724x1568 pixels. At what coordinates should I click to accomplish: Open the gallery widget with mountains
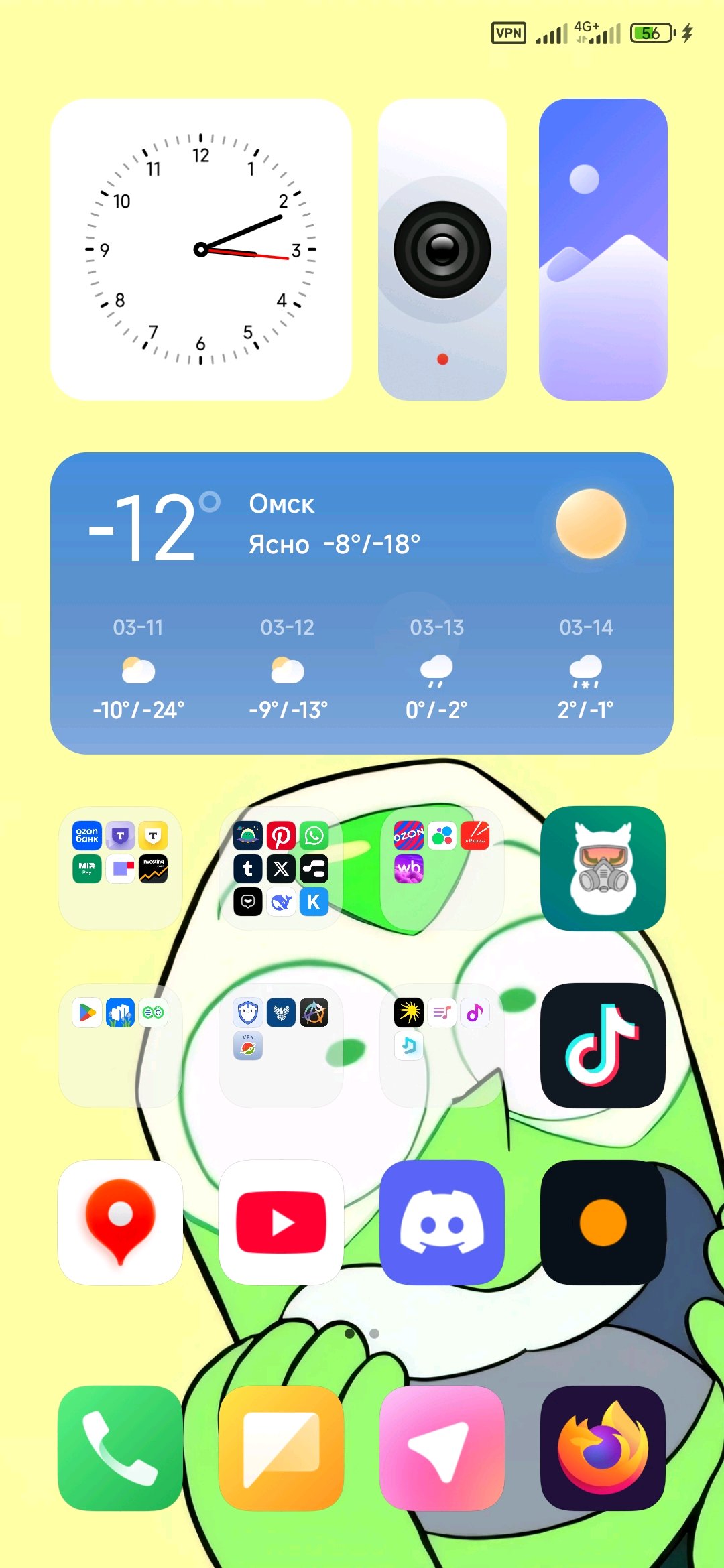[603, 250]
